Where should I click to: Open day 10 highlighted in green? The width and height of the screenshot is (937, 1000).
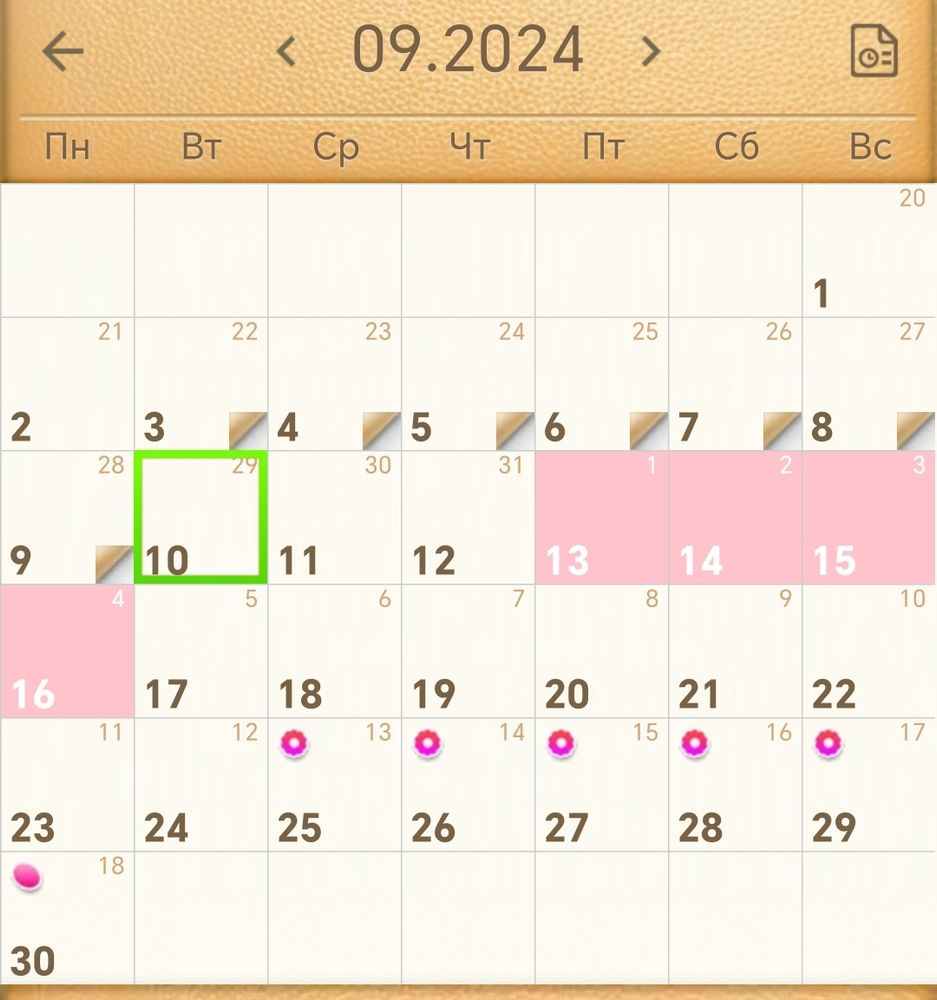[201, 518]
